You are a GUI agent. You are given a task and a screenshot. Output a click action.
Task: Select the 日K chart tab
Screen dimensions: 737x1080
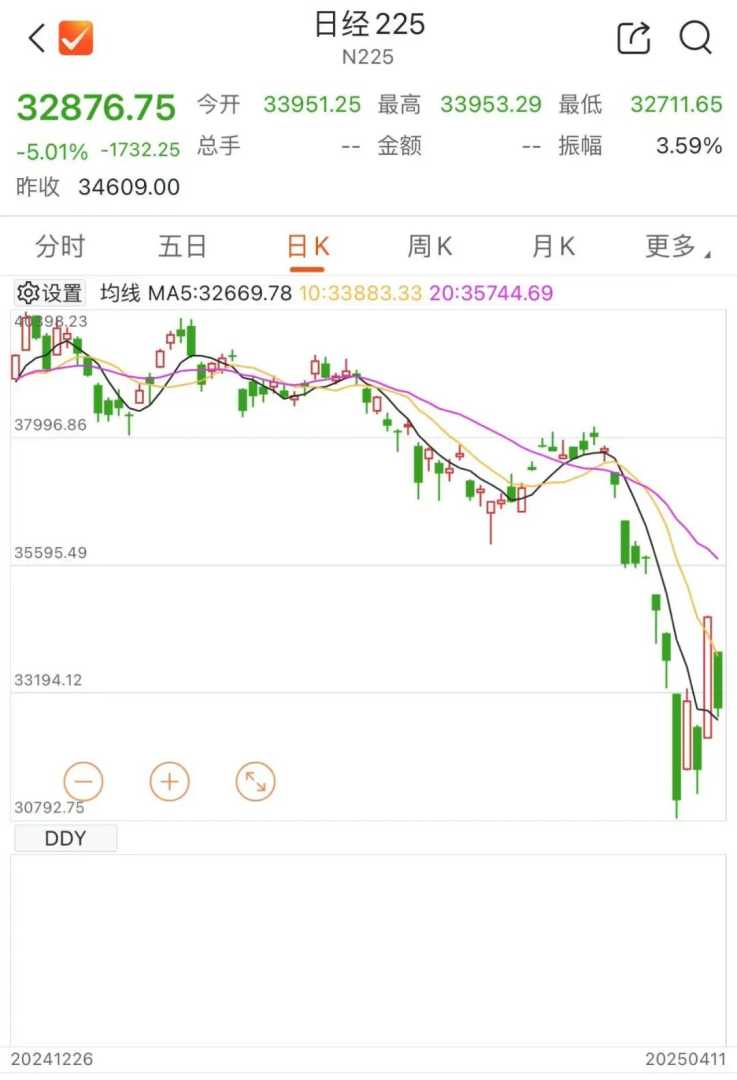coord(308,246)
